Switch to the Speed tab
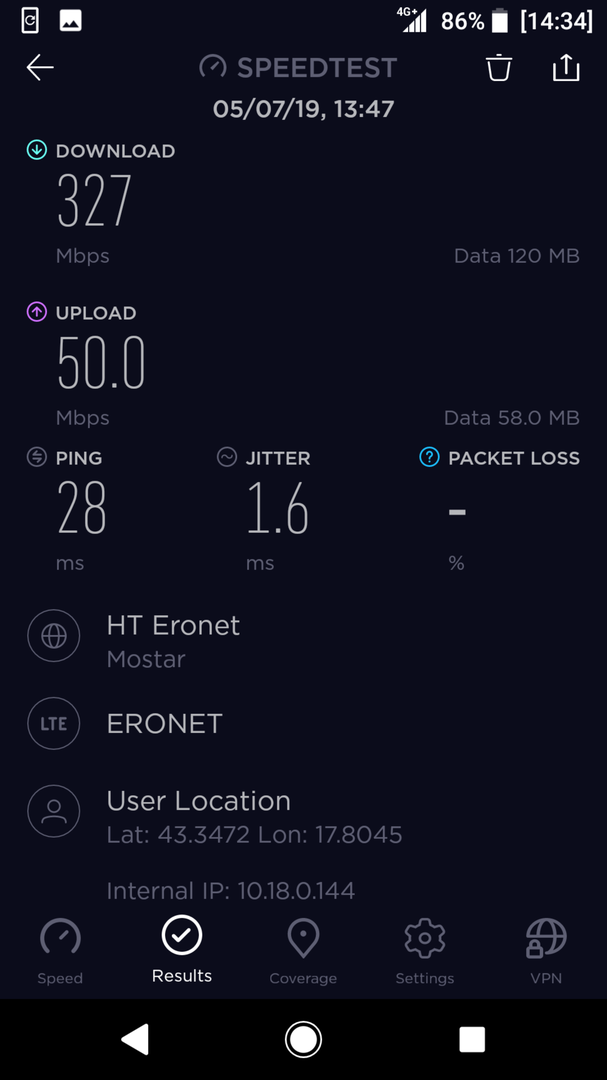The width and height of the screenshot is (607, 1080). [60, 950]
